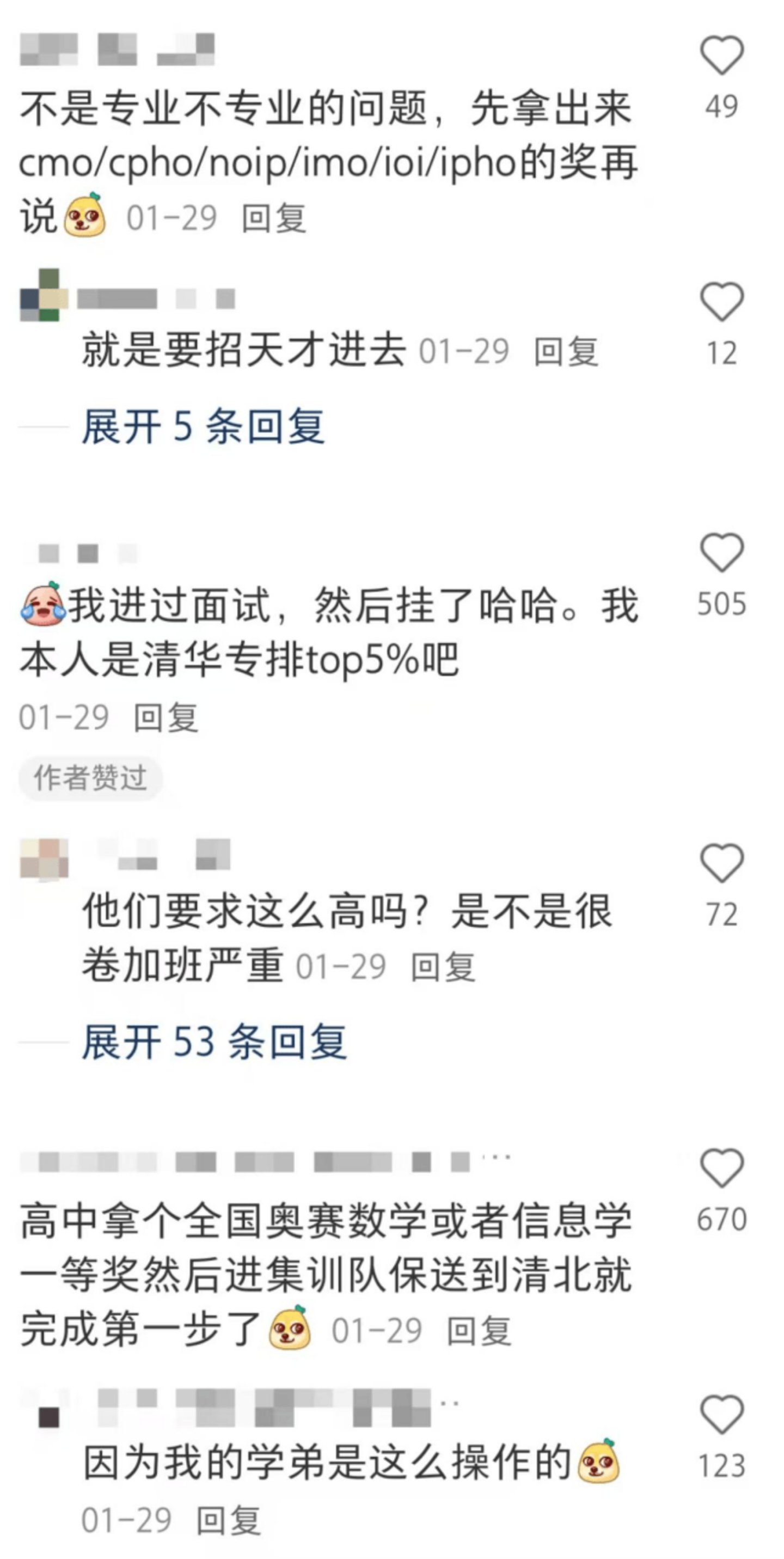Open avatar of 他们要求这么高吗 commenter

pyautogui.click(x=44, y=857)
